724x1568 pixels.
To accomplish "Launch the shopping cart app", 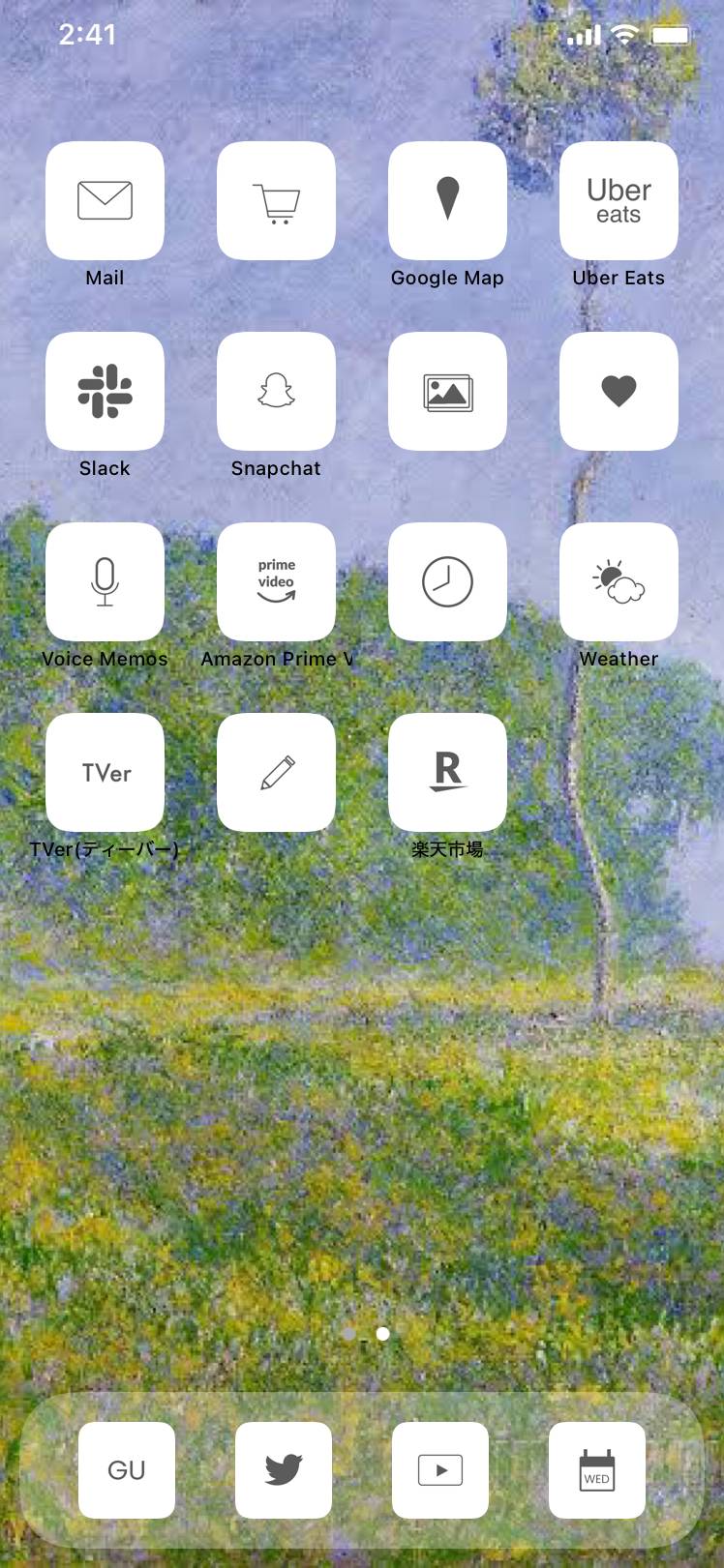I will 276,200.
